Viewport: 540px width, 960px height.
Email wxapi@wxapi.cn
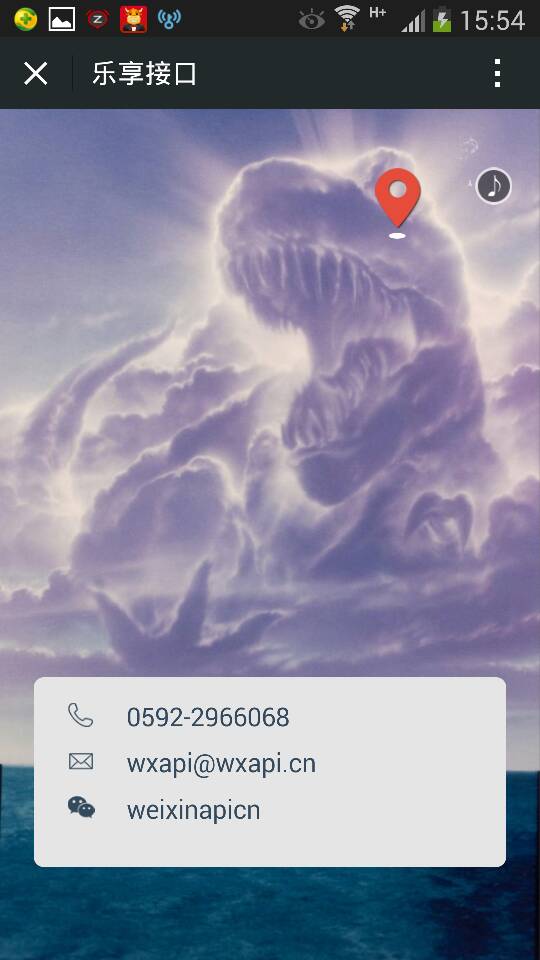[221, 763]
